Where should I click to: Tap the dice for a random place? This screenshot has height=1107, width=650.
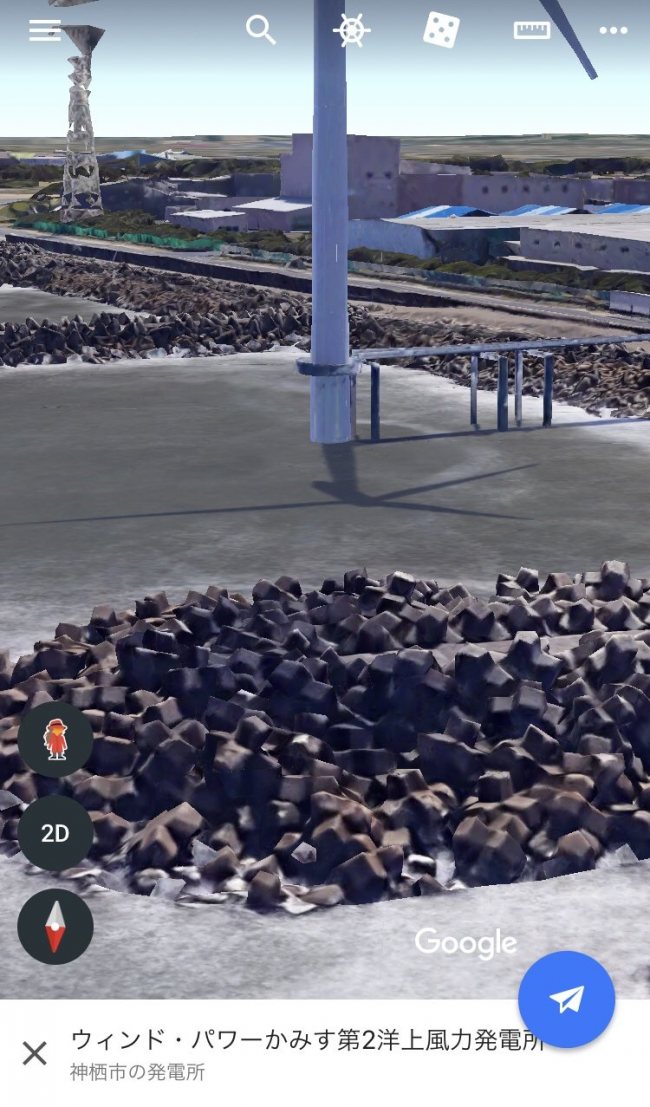point(441,30)
